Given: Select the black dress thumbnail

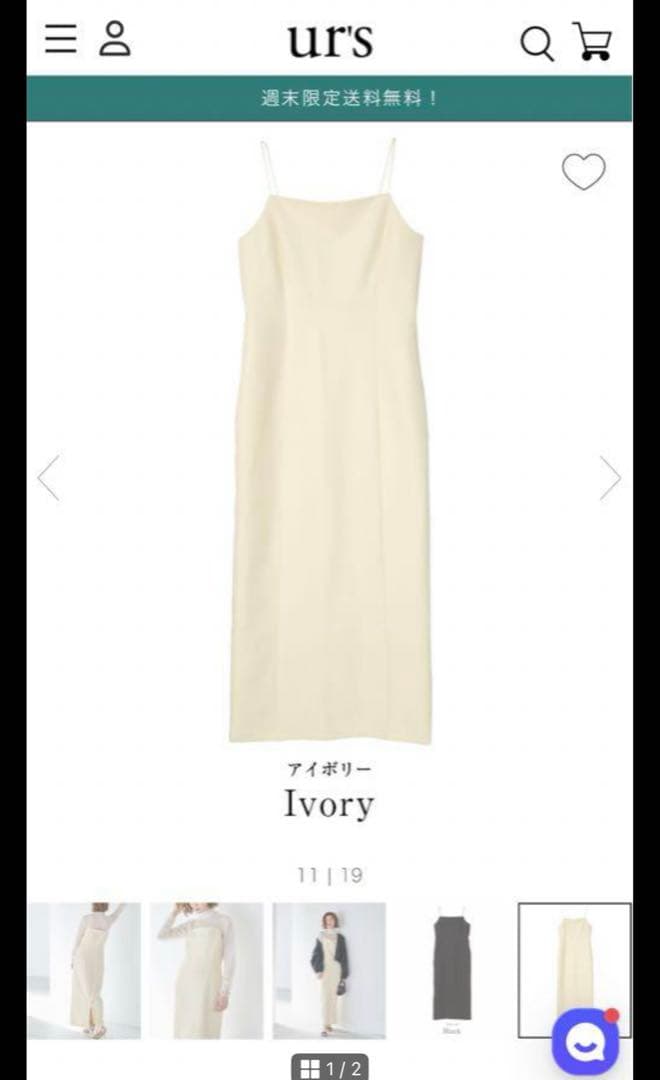Looking at the screenshot, I should (x=452, y=970).
